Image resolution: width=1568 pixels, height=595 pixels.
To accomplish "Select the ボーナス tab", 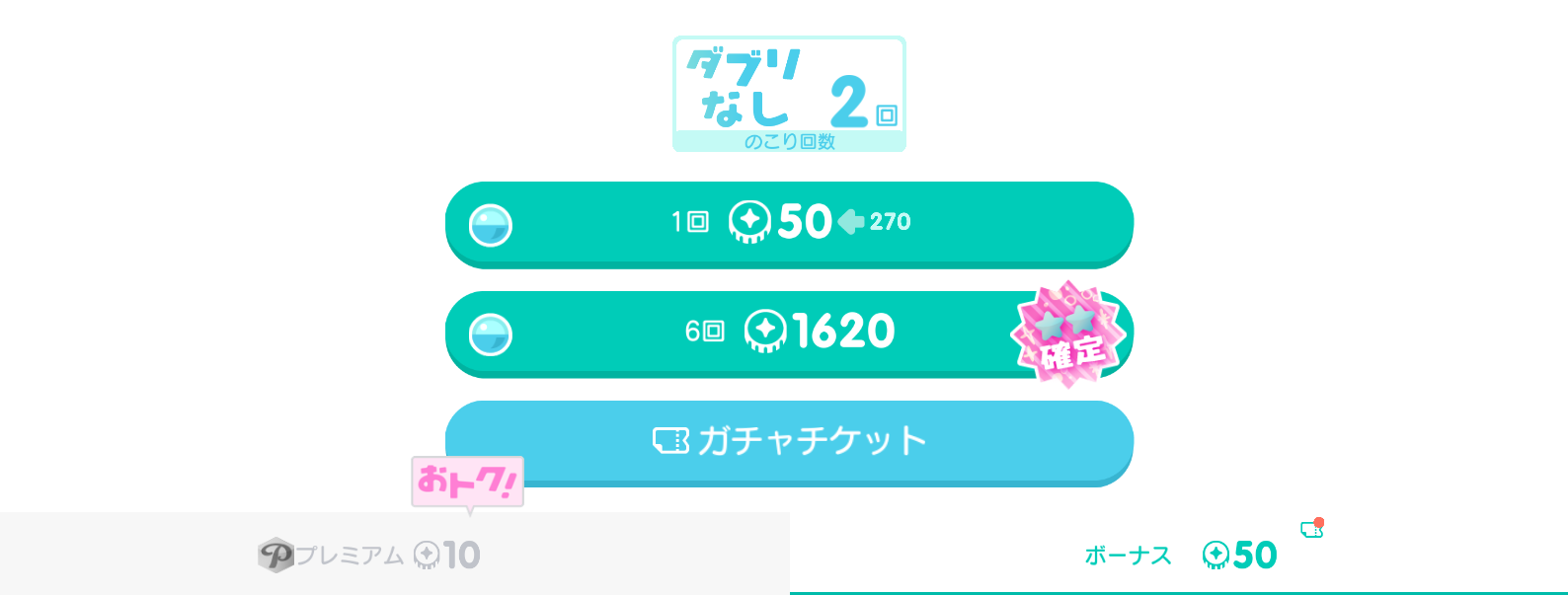I will (1179, 555).
